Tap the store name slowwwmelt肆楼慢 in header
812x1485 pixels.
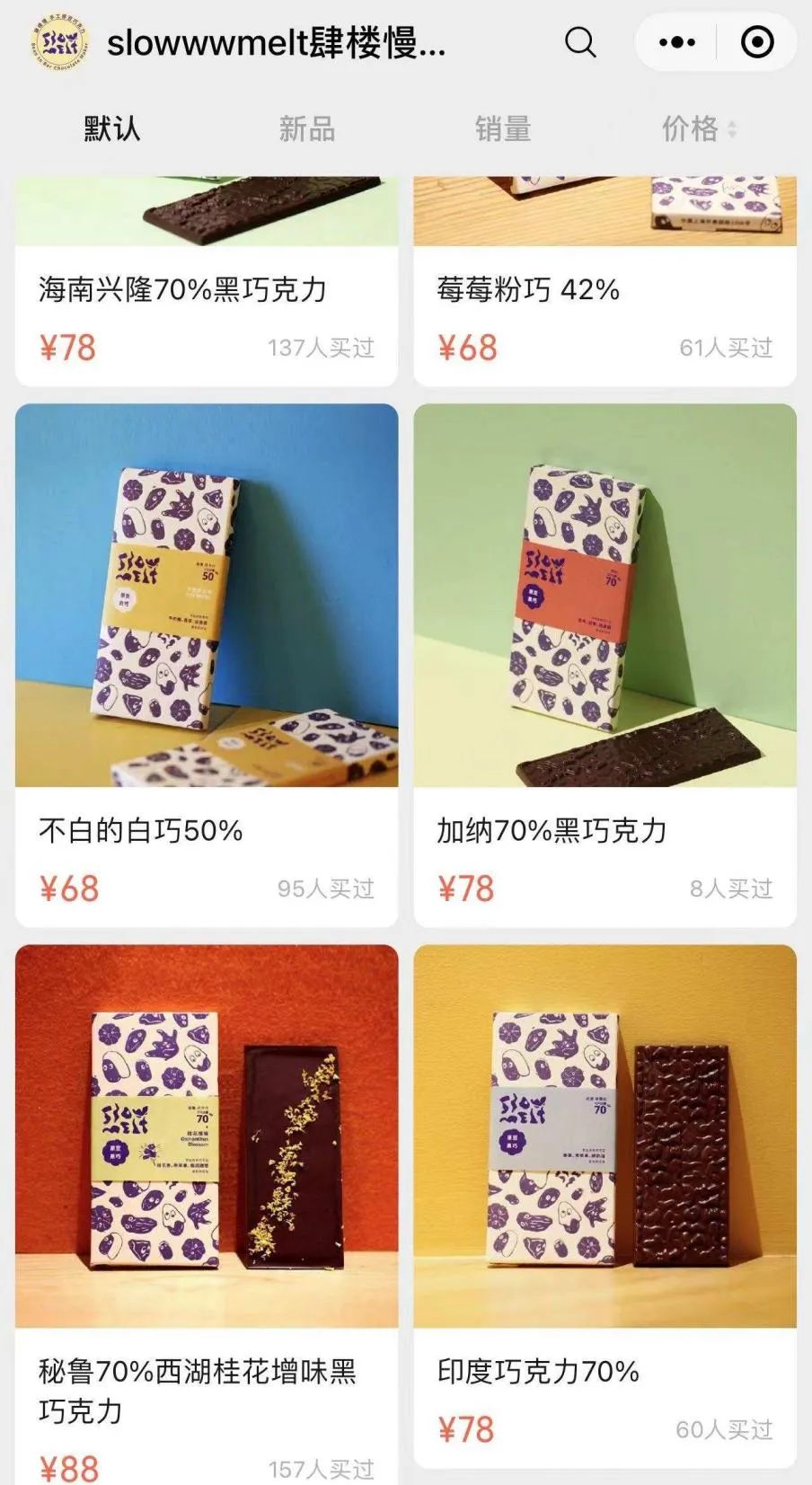274,41
